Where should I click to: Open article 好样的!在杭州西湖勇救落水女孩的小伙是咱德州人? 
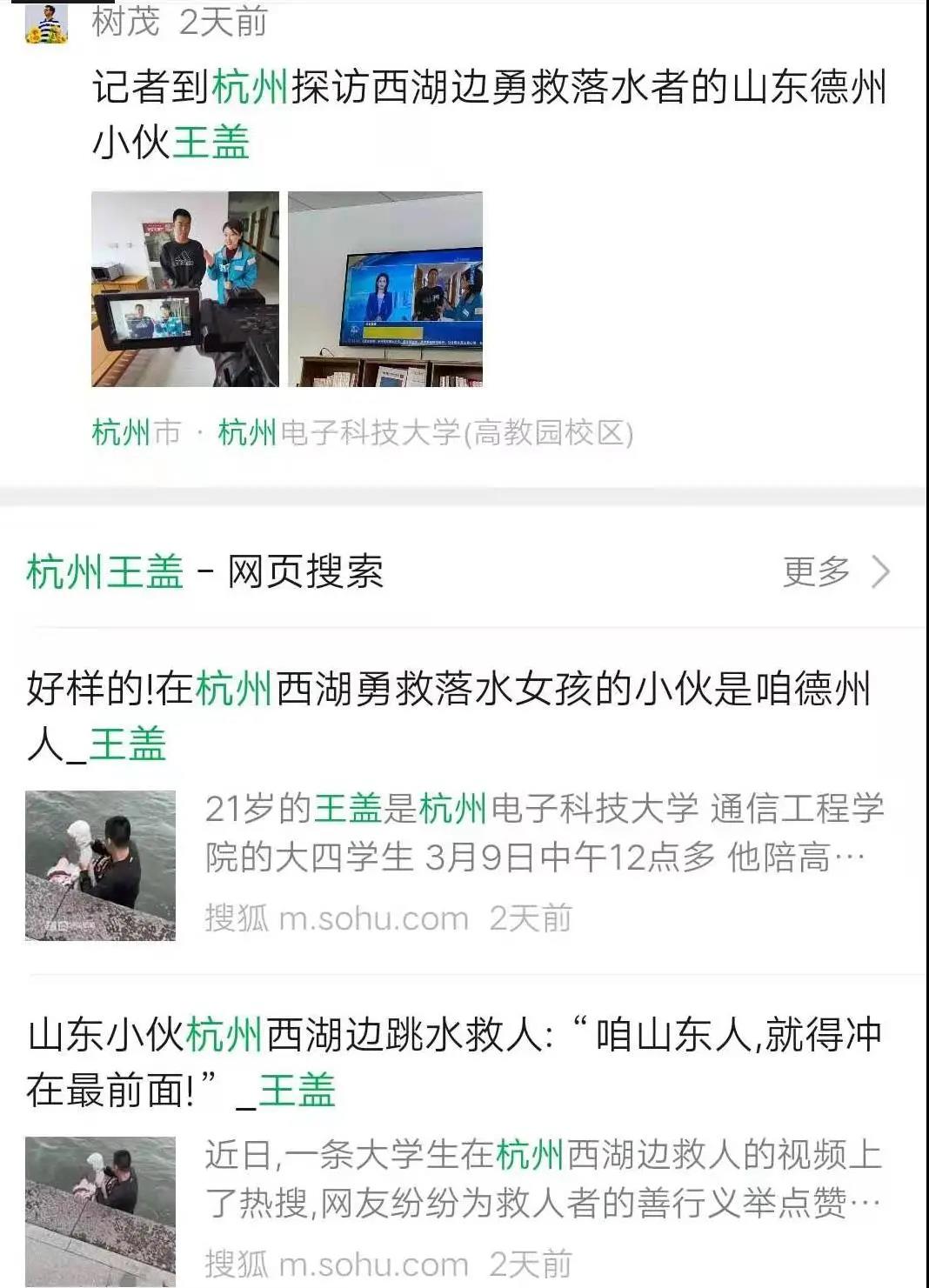448,716
